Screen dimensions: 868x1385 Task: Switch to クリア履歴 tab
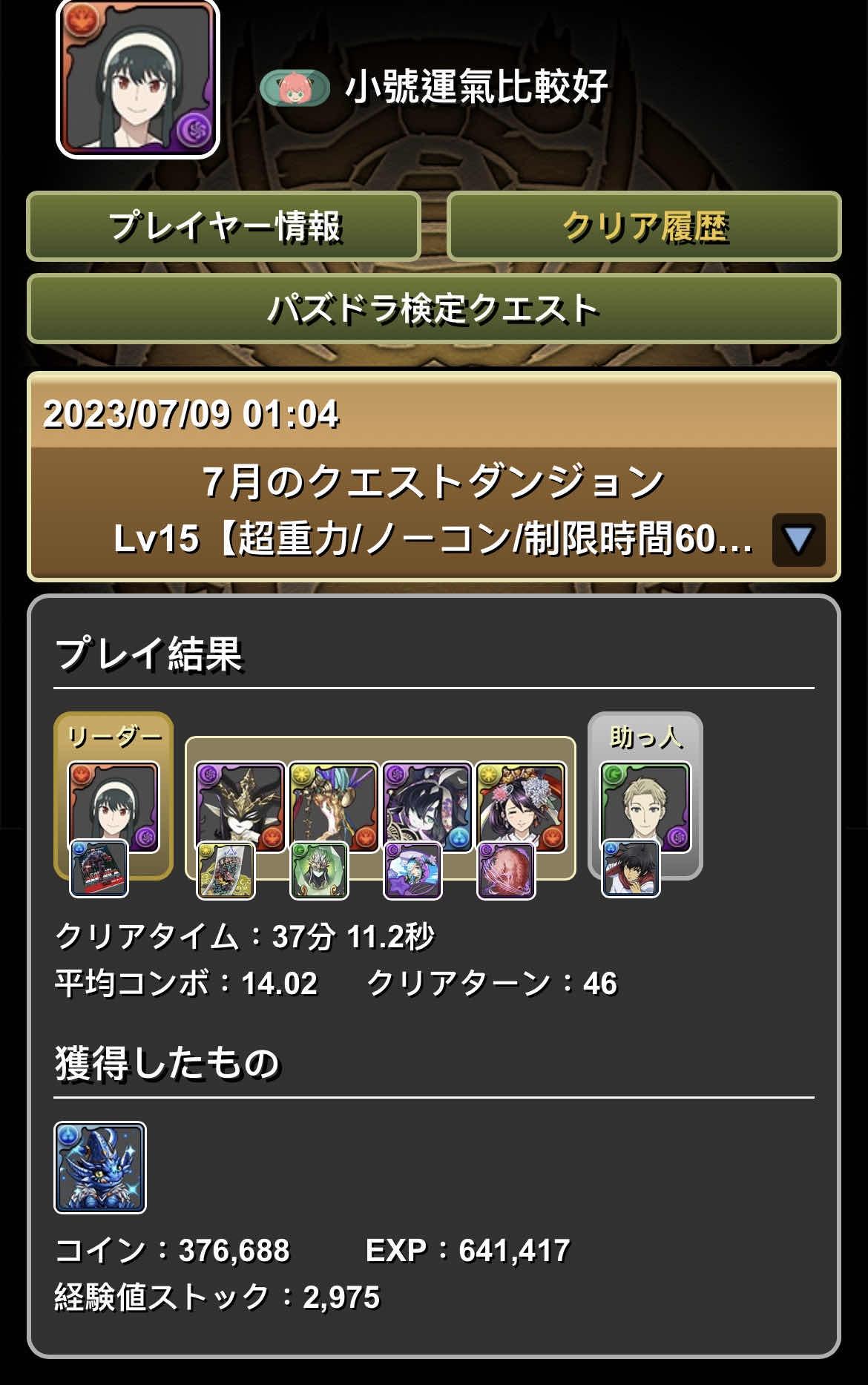pyautogui.click(x=644, y=226)
